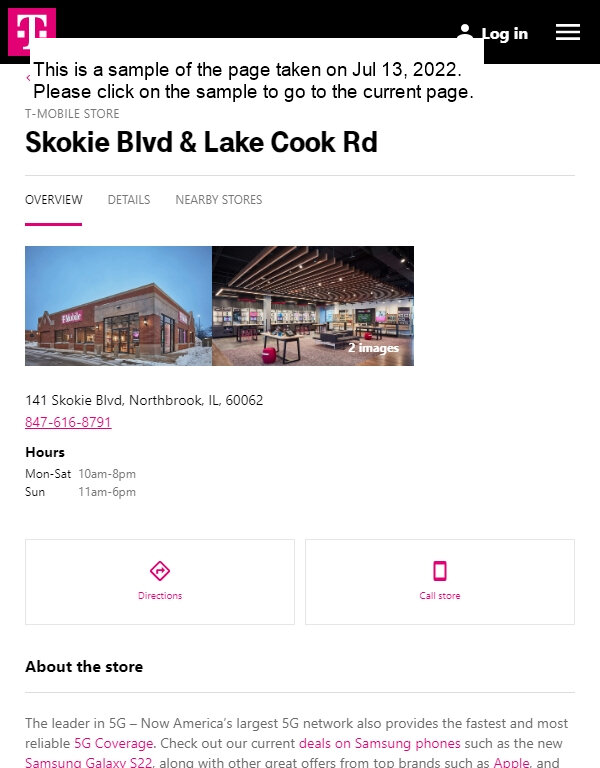Screen dimensions: 600x768
Task: Switch to the Nearby Stores tab
Action: pos(218,200)
